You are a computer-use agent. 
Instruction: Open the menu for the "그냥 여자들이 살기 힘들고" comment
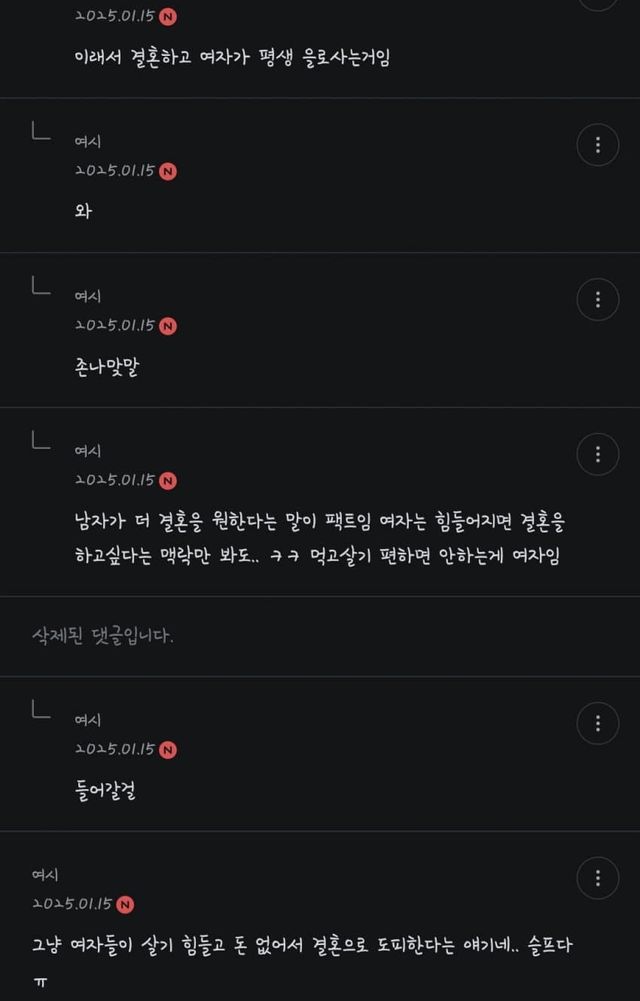tap(598, 878)
